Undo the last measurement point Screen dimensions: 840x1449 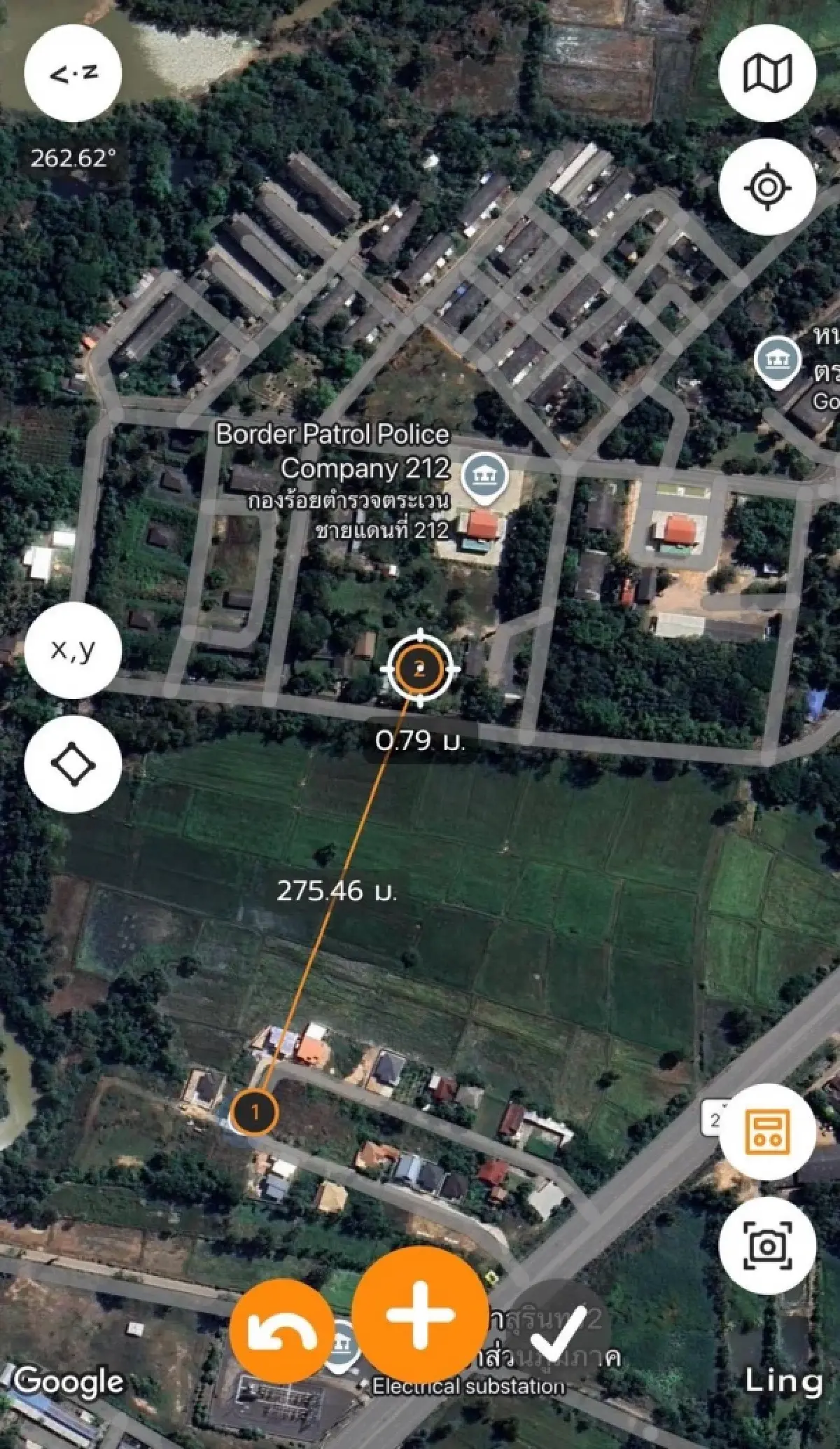(x=282, y=1331)
